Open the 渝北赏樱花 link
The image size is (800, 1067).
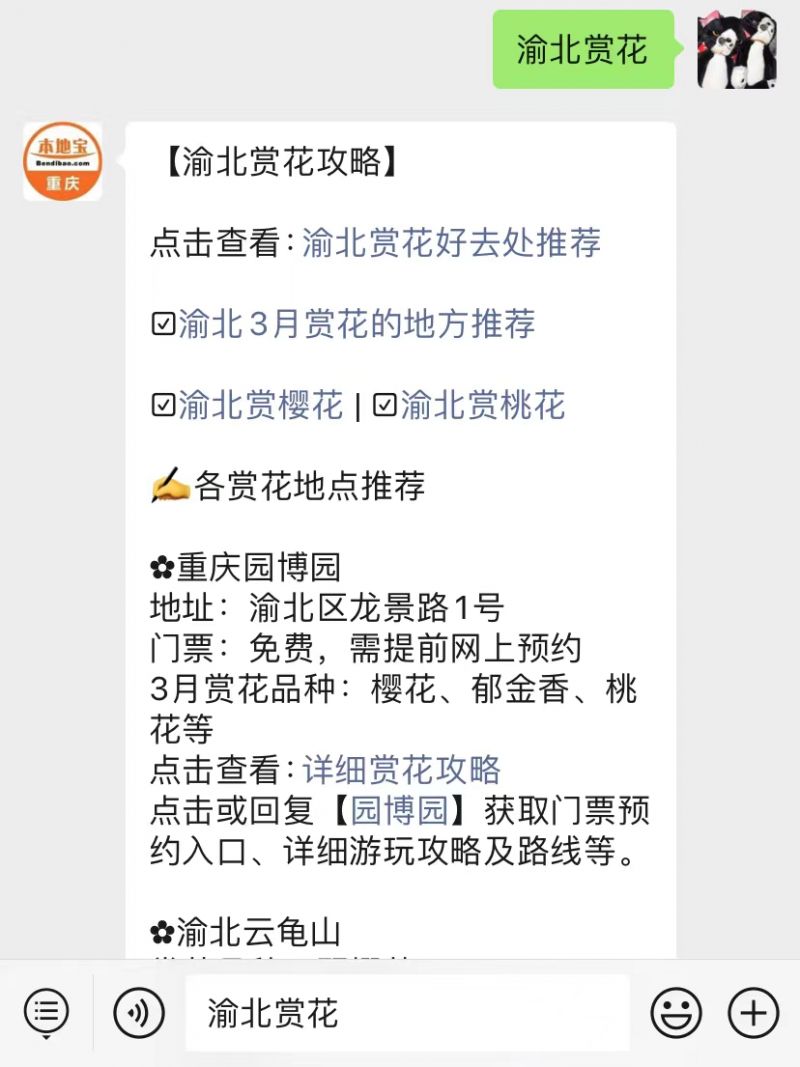coord(261,405)
